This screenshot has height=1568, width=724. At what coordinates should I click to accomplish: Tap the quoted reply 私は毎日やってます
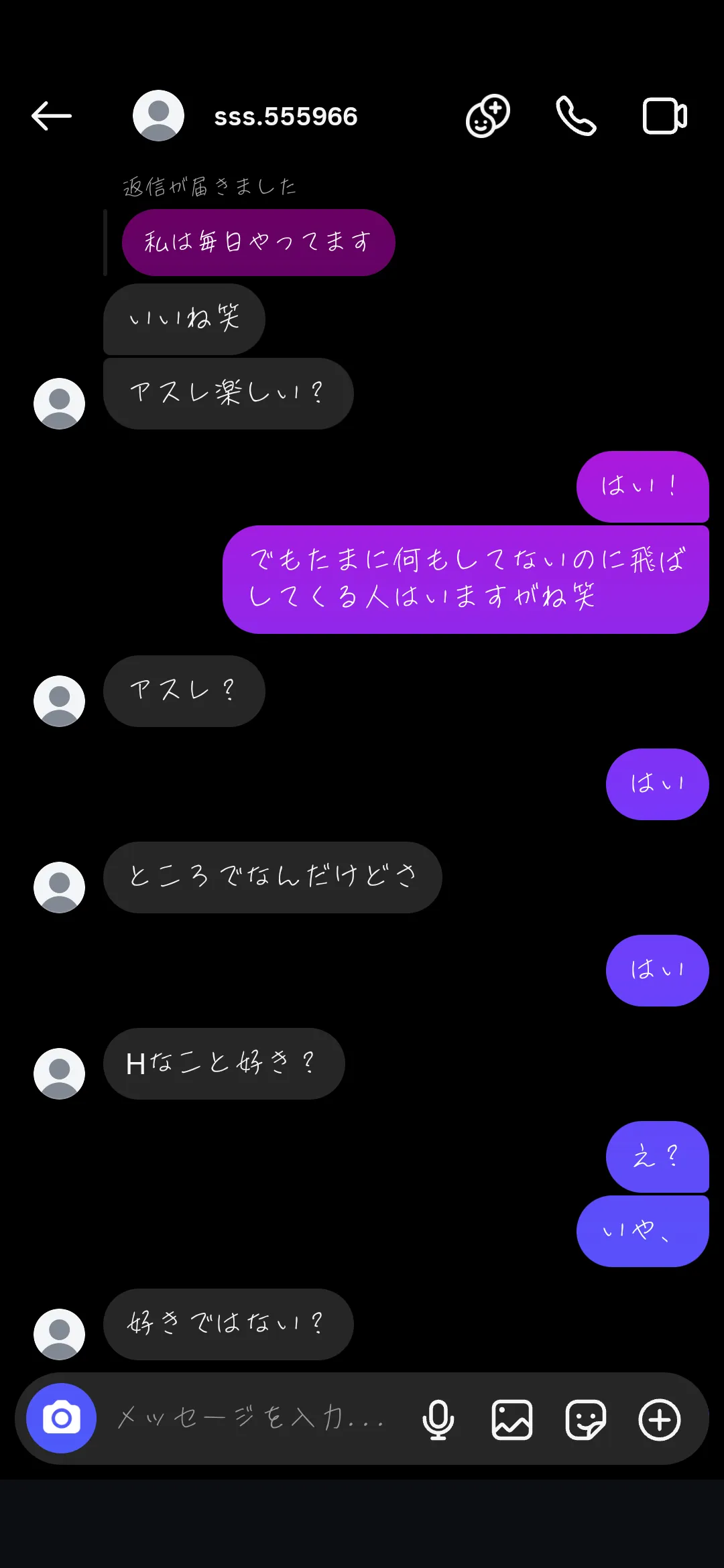click(258, 242)
